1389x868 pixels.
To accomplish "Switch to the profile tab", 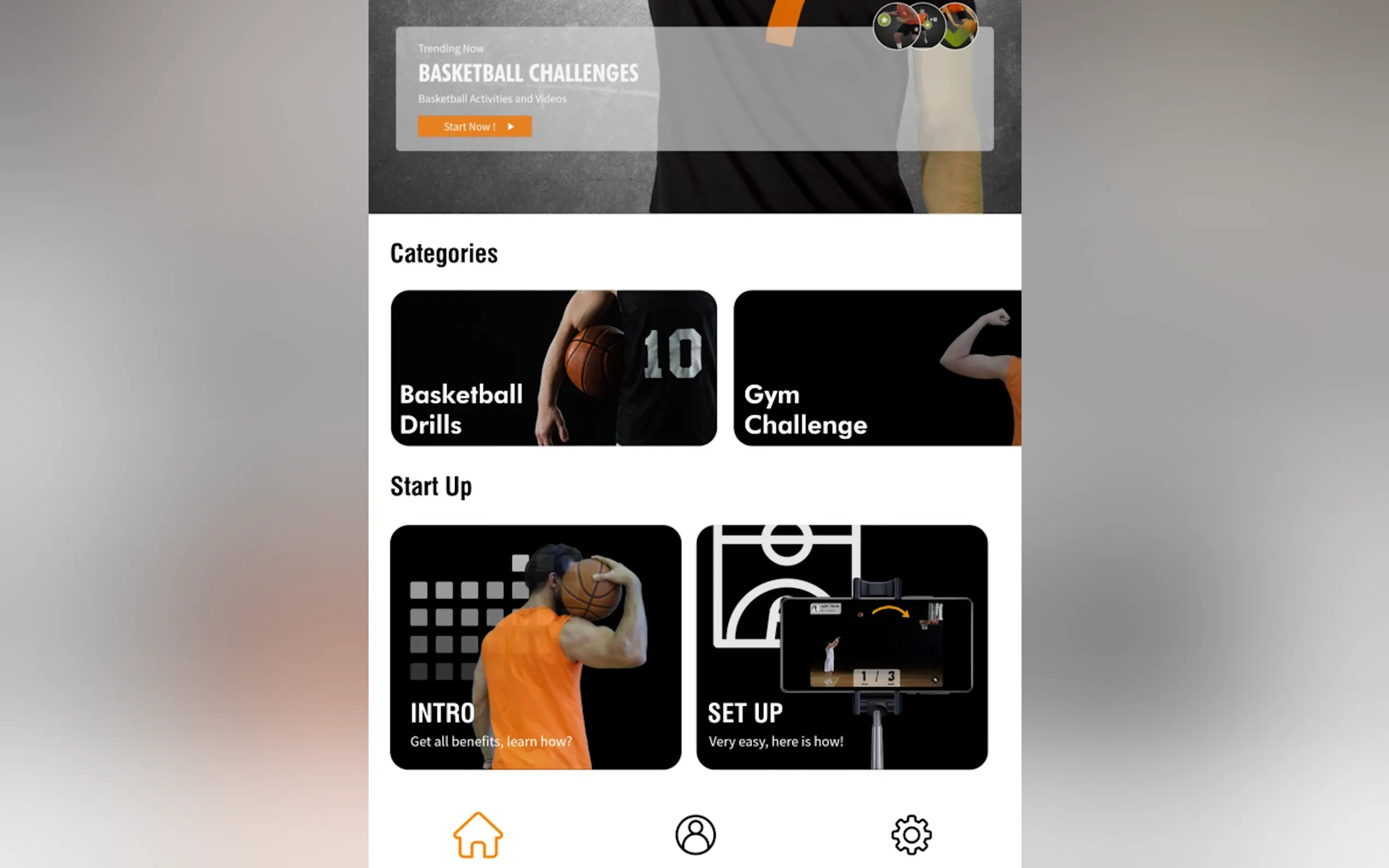I will point(695,835).
